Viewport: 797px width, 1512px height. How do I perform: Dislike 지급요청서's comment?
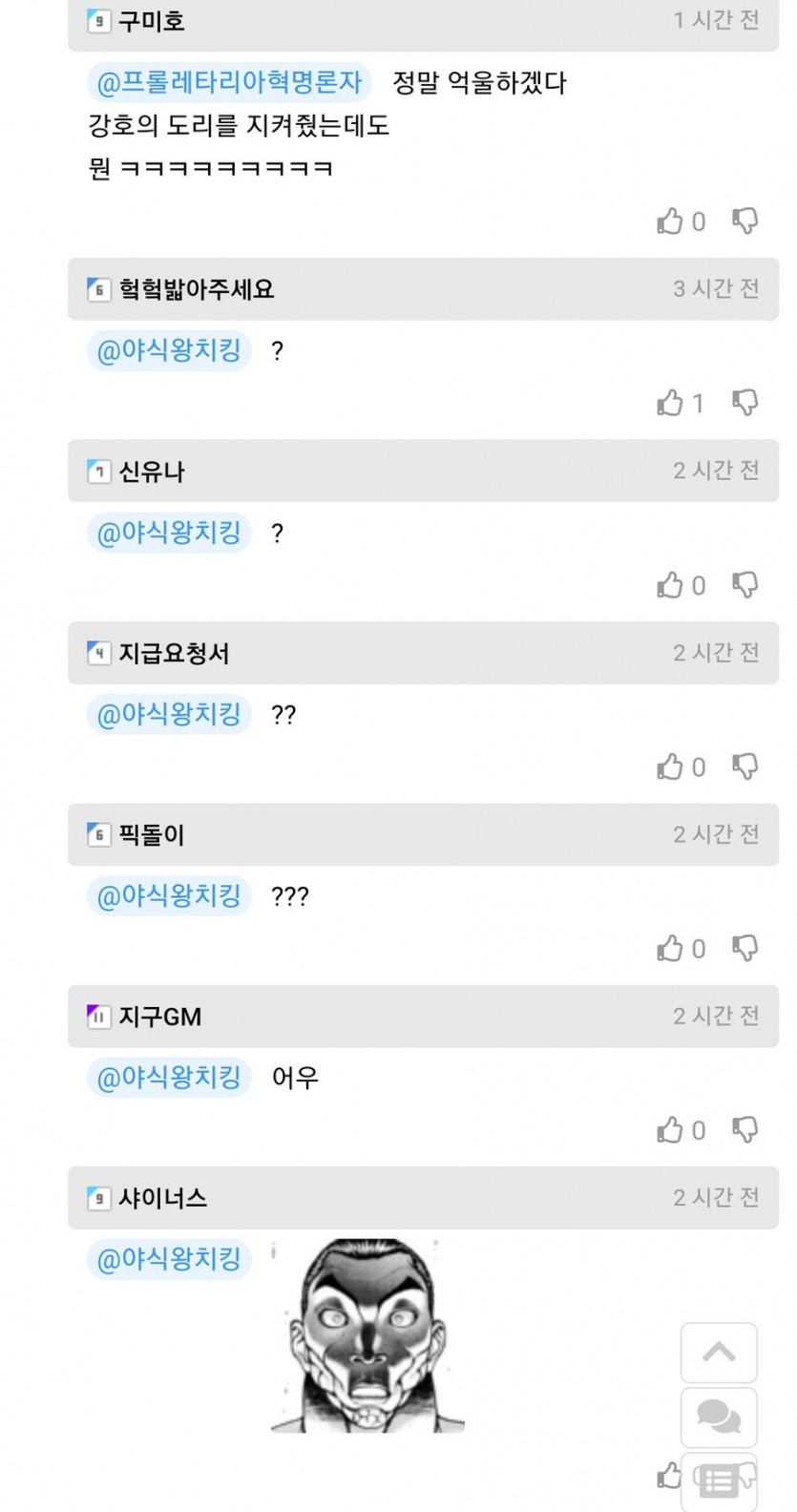coord(745,766)
